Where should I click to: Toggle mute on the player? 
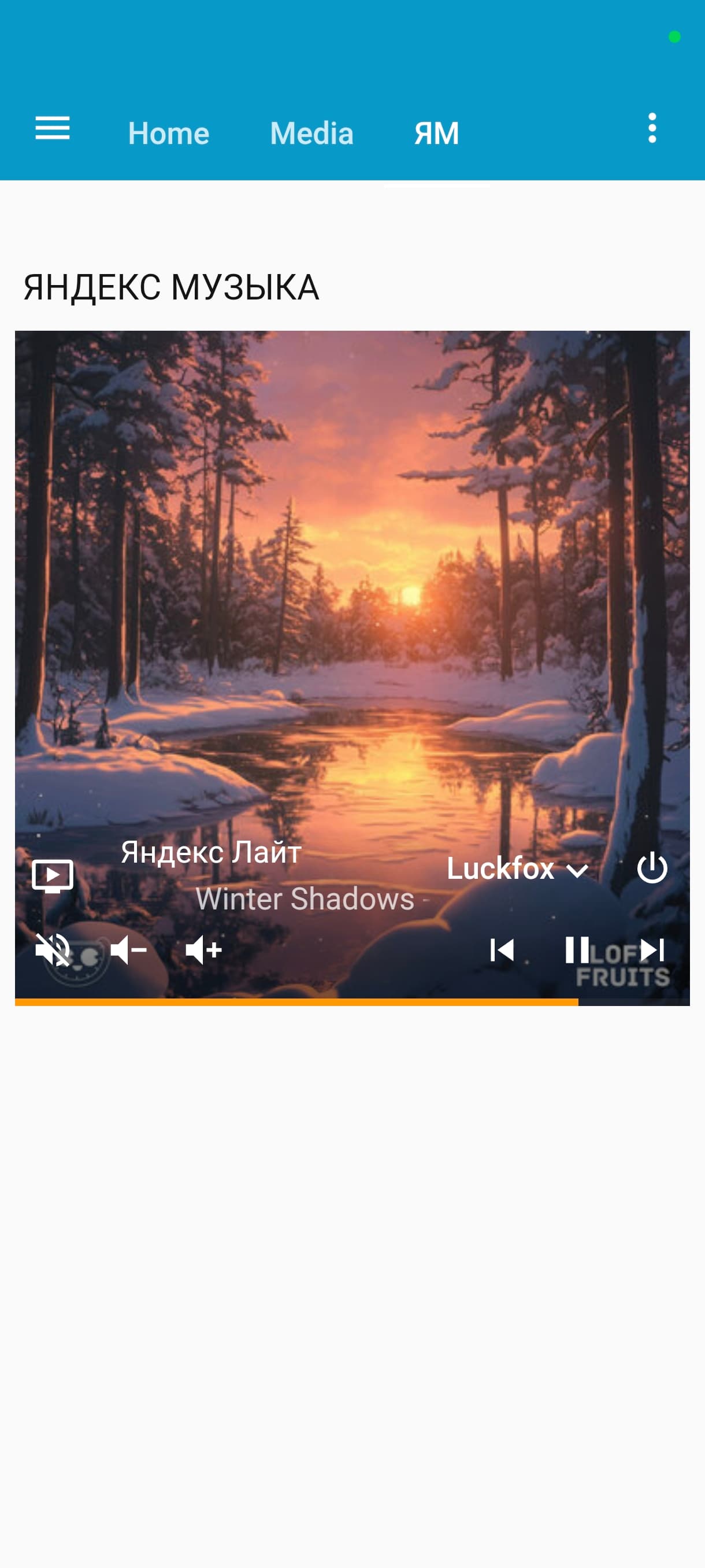(53, 949)
